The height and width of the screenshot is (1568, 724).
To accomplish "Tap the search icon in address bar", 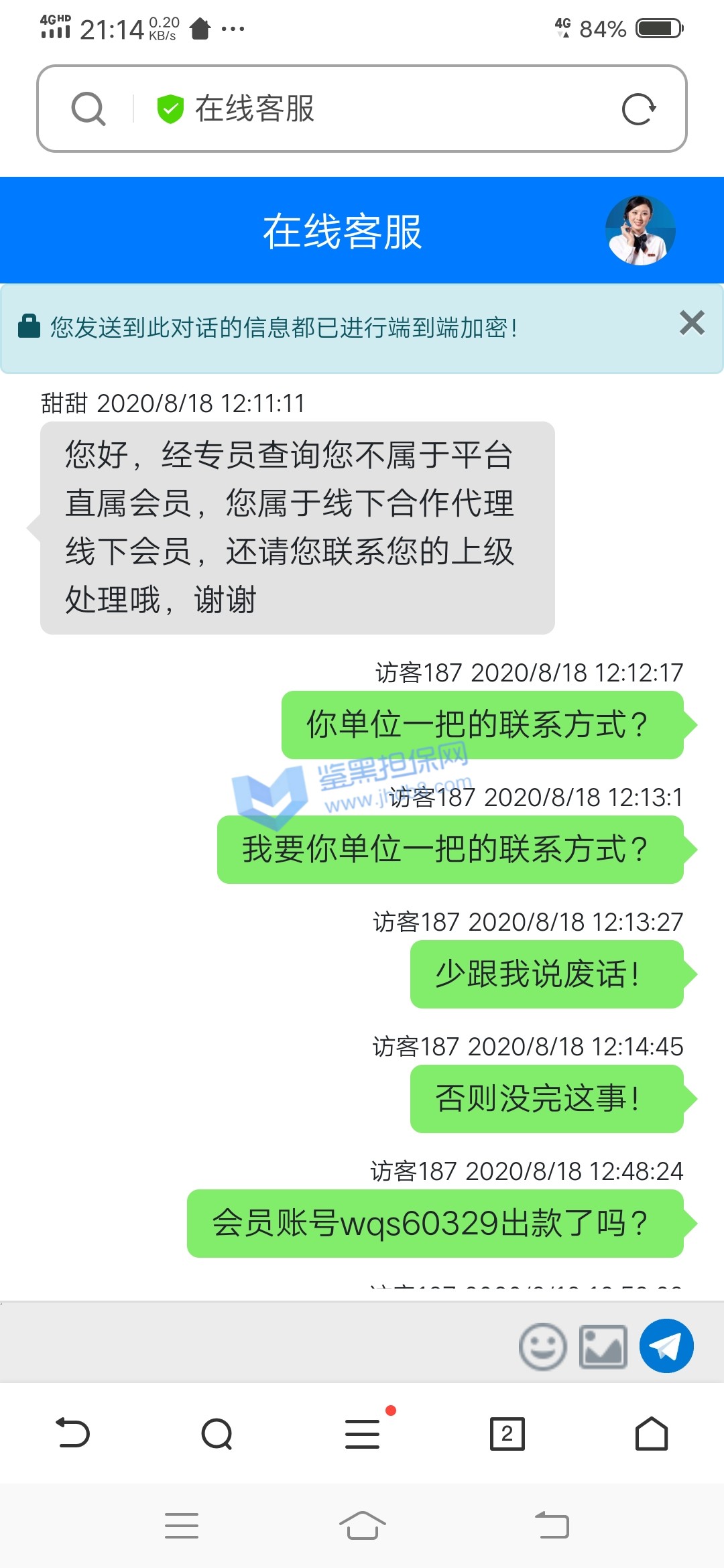I will (88, 109).
